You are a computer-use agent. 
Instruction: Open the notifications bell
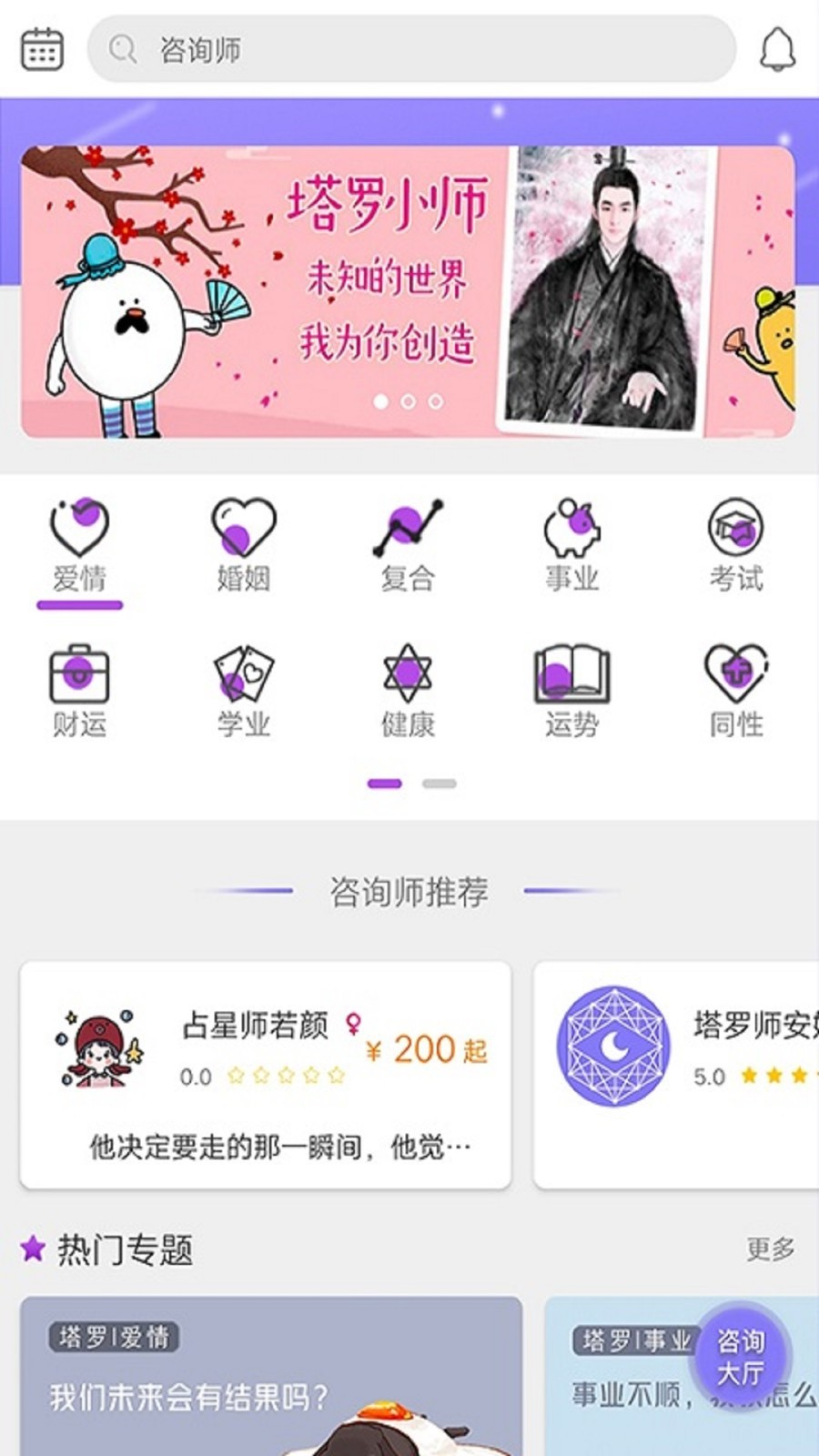click(x=777, y=49)
